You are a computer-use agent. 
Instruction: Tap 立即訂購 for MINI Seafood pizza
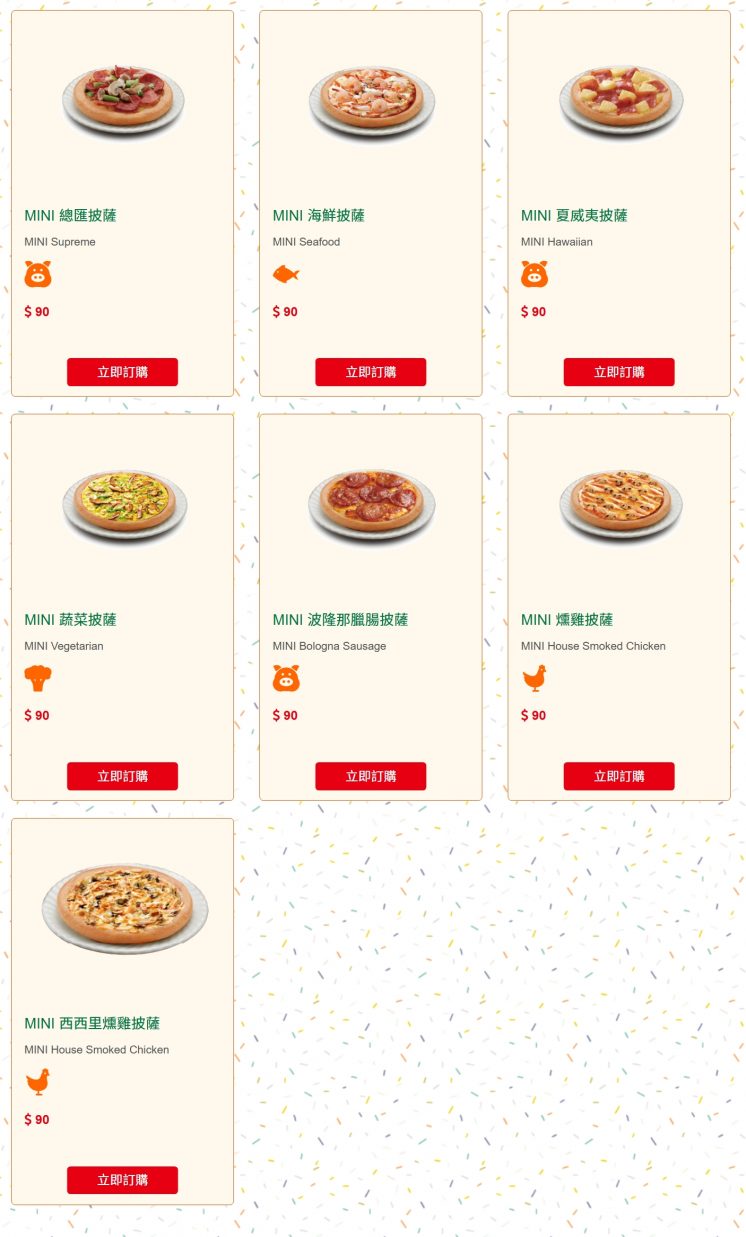[370, 372]
